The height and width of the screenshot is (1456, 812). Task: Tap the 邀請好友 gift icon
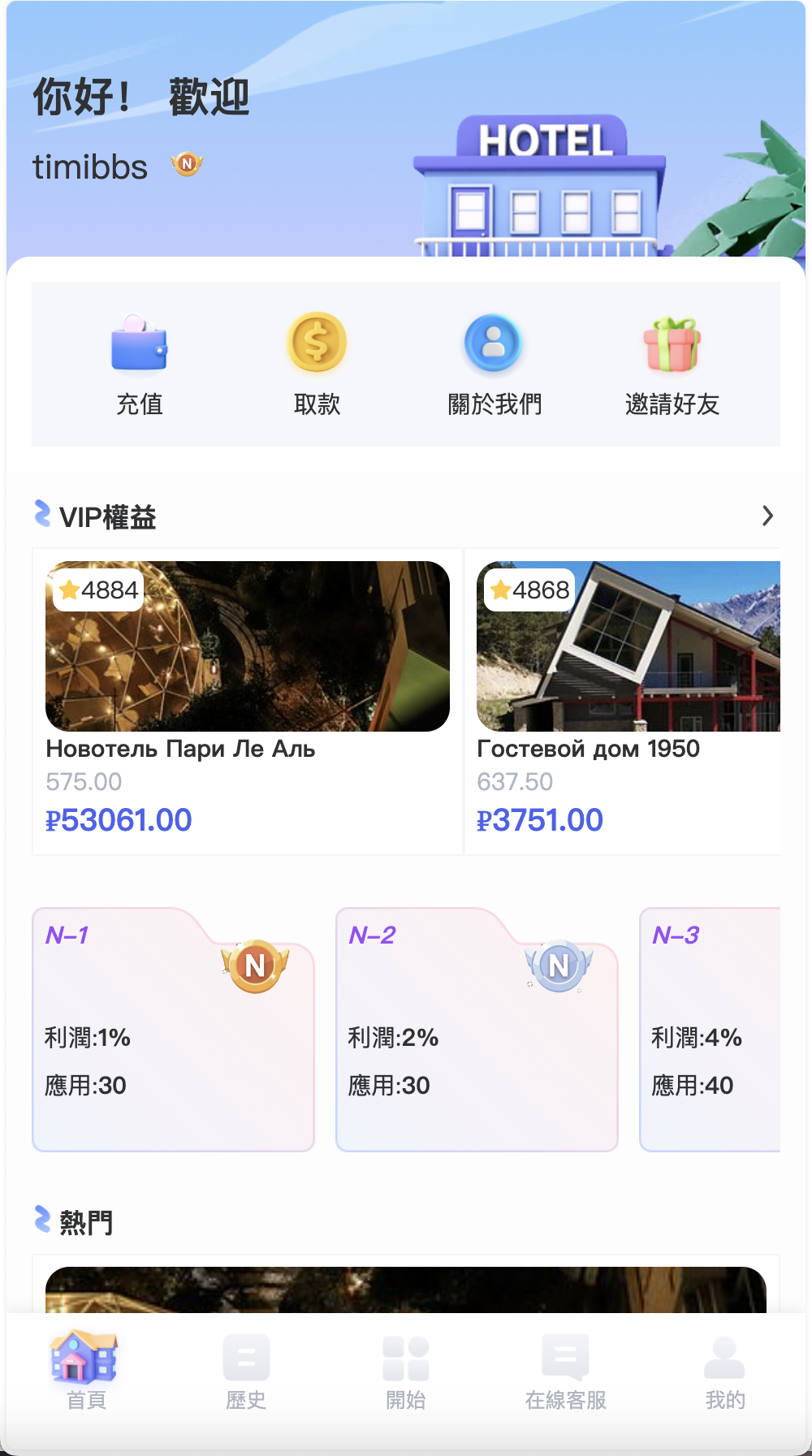[671, 344]
